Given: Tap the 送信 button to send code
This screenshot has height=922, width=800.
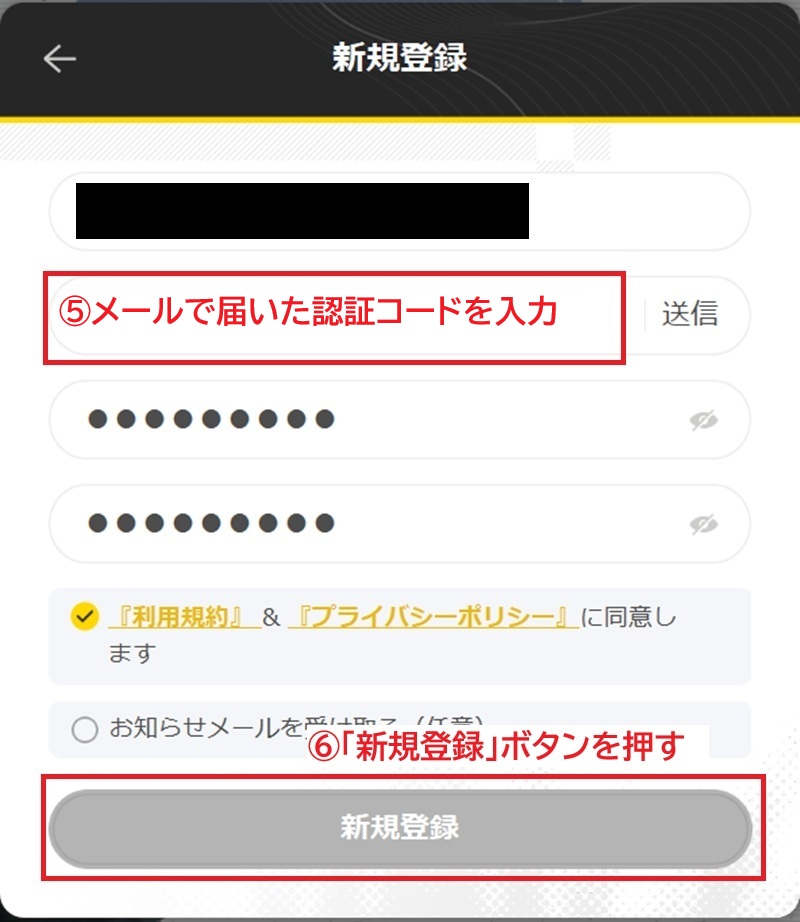Looking at the screenshot, I should click(x=690, y=314).
